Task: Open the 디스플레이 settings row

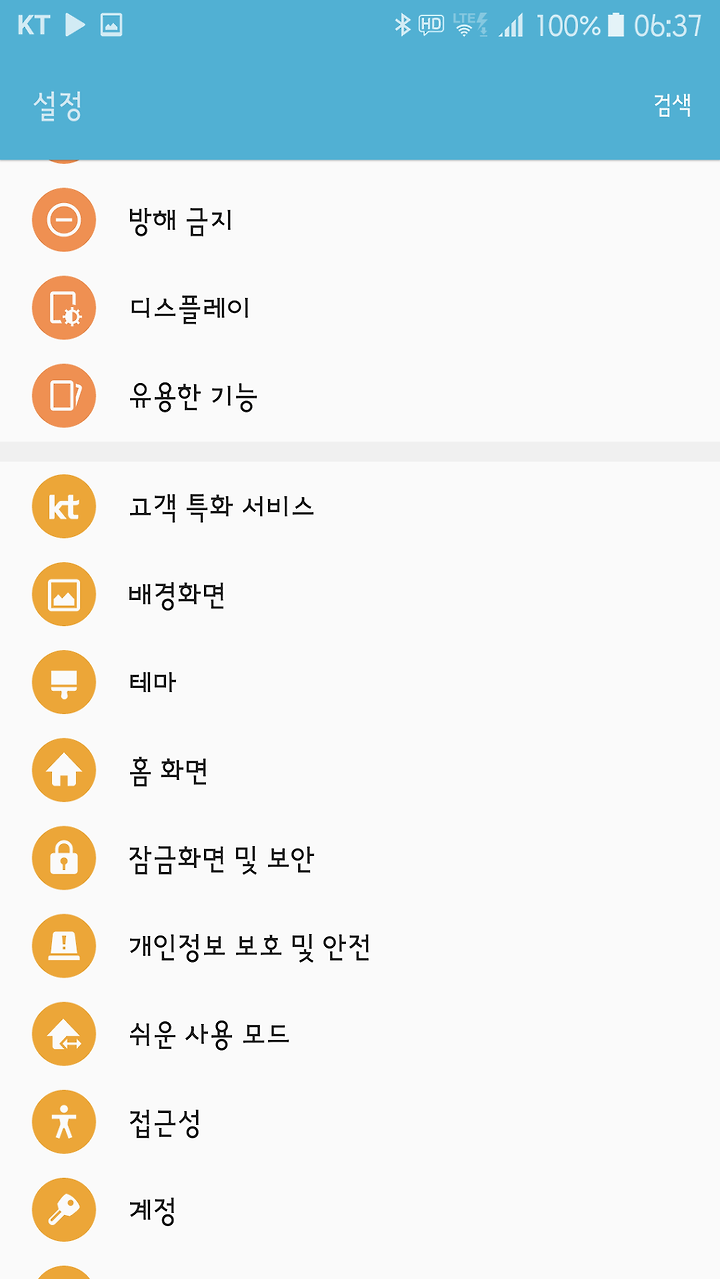Action: click(360, 307)
